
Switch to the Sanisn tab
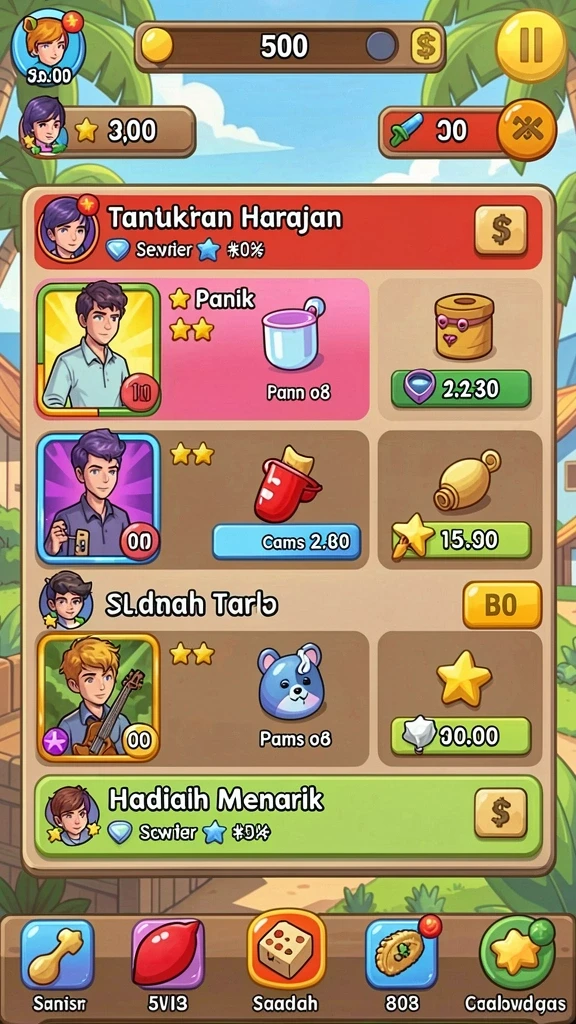click(57, 964)
